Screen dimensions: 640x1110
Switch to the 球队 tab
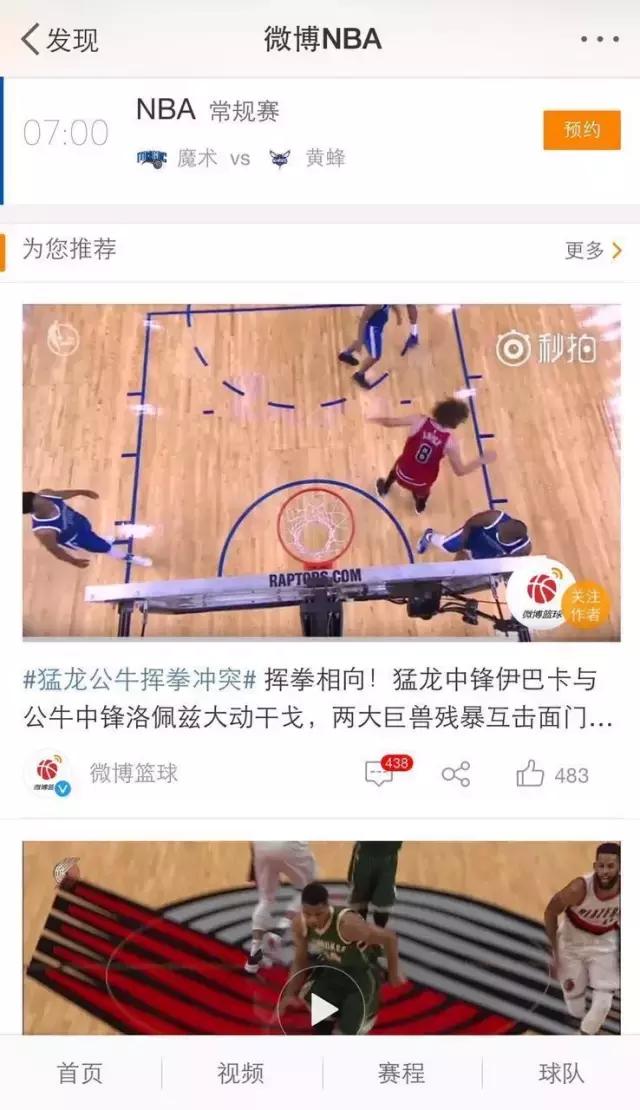(x=561, y=1074)
